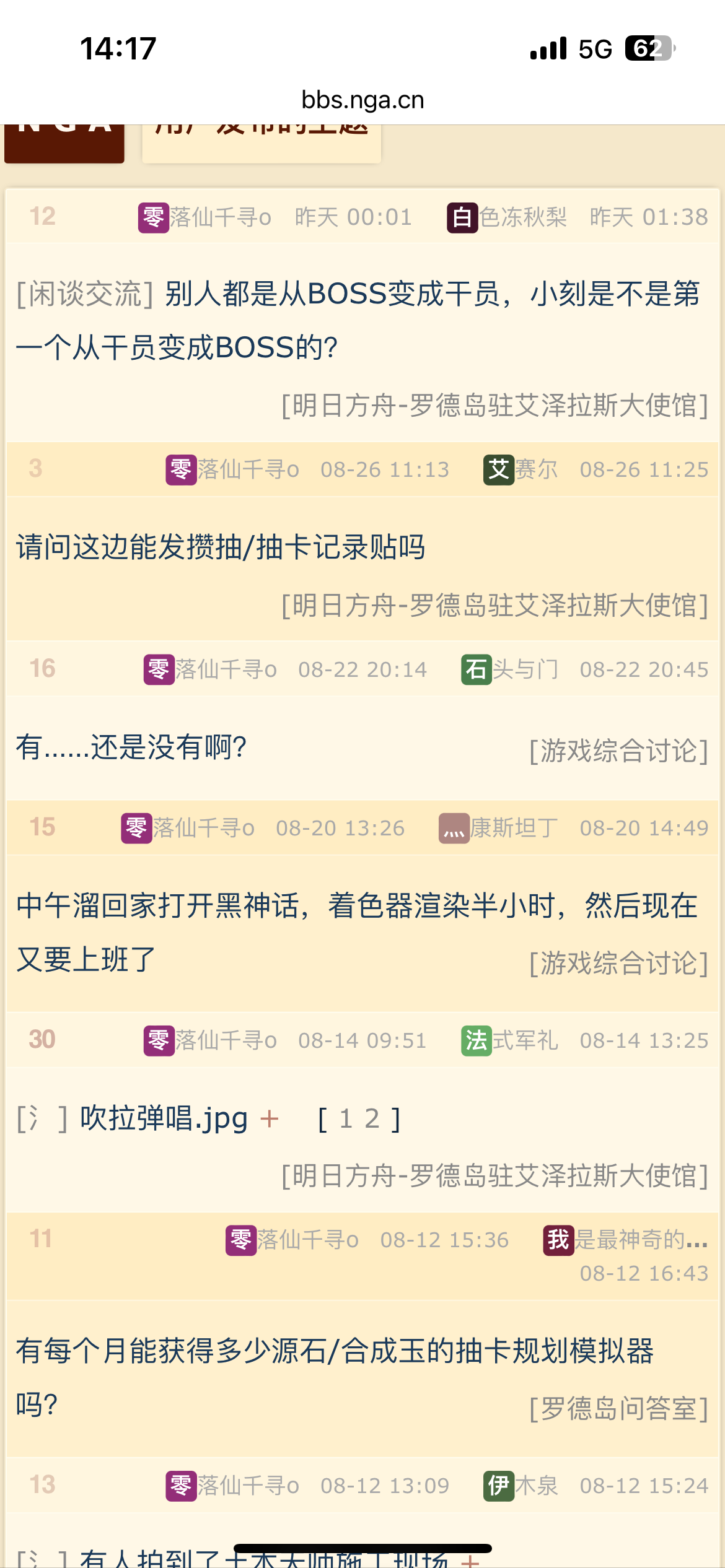Jump to page 2 of 吹拉弹唱.jpg thread
This screenshot has width=725, height=1568.
coord(372,1119)
